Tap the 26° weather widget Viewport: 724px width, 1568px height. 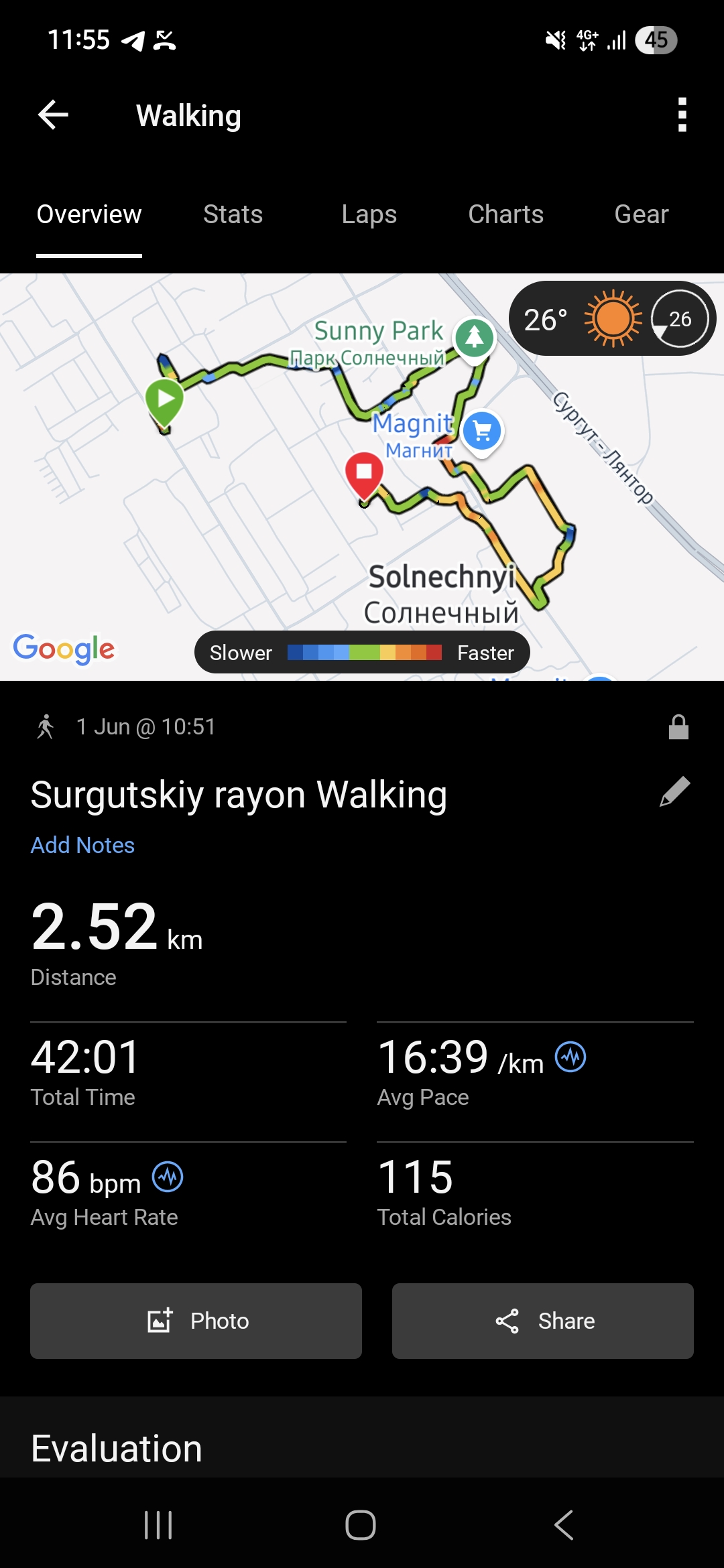coord(612,319)
